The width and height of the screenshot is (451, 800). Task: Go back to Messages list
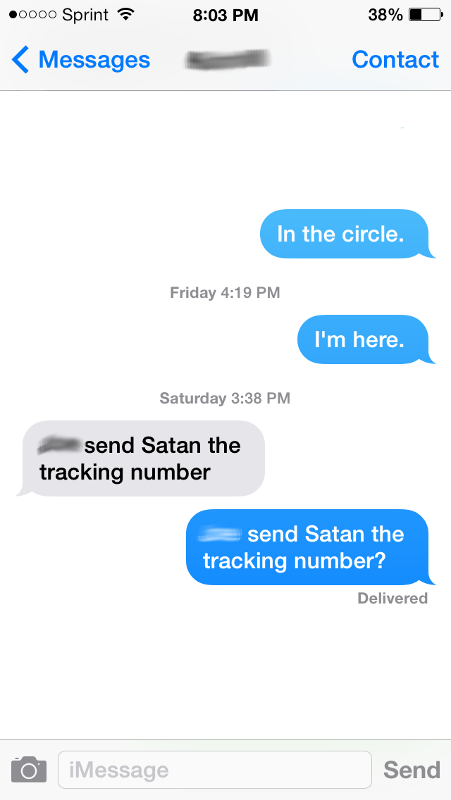(x=81, y=60)
